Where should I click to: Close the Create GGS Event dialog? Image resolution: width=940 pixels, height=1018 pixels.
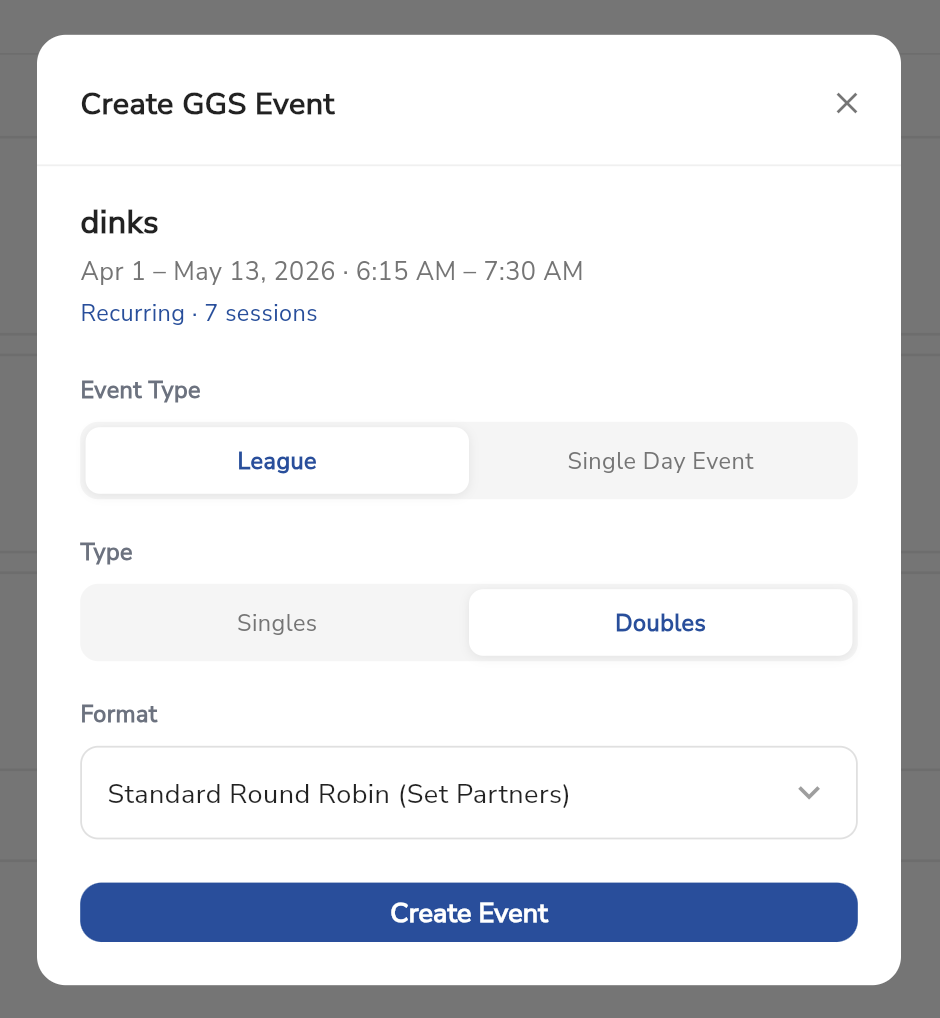847,103
